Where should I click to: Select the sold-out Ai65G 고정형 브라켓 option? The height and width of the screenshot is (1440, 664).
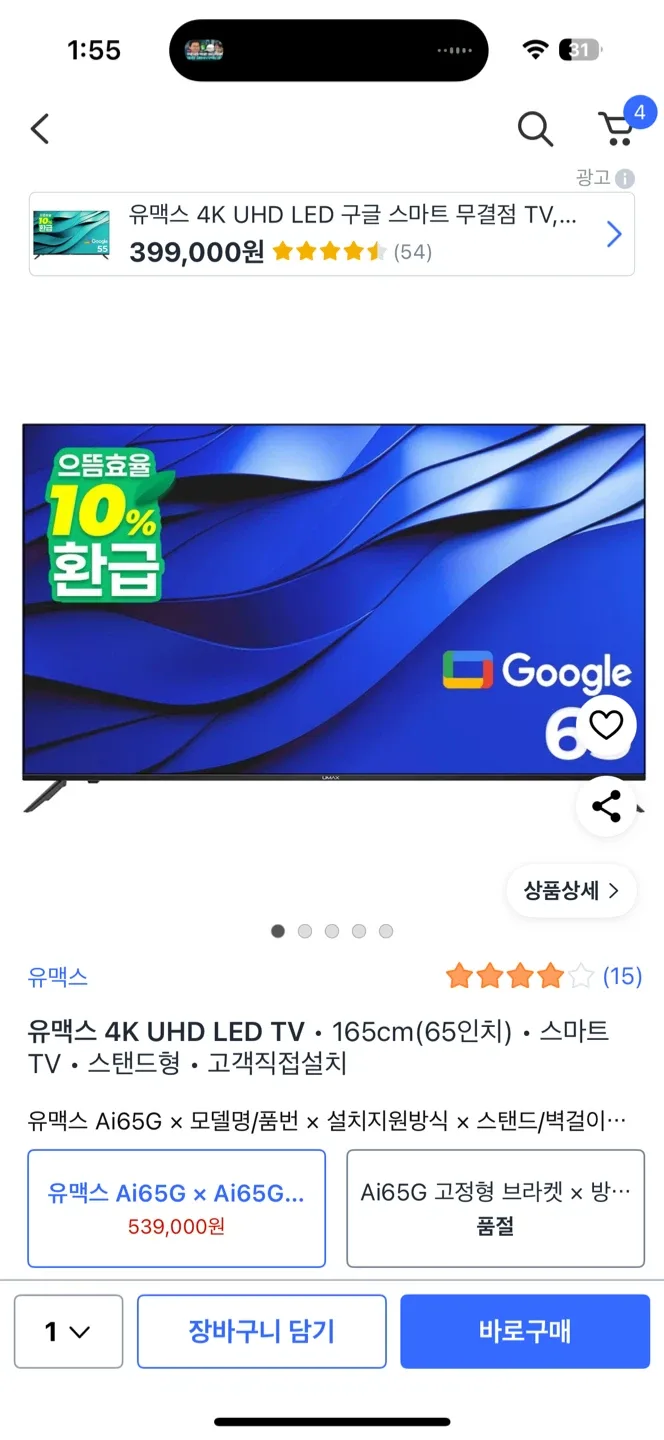(x=495, y=1208)
